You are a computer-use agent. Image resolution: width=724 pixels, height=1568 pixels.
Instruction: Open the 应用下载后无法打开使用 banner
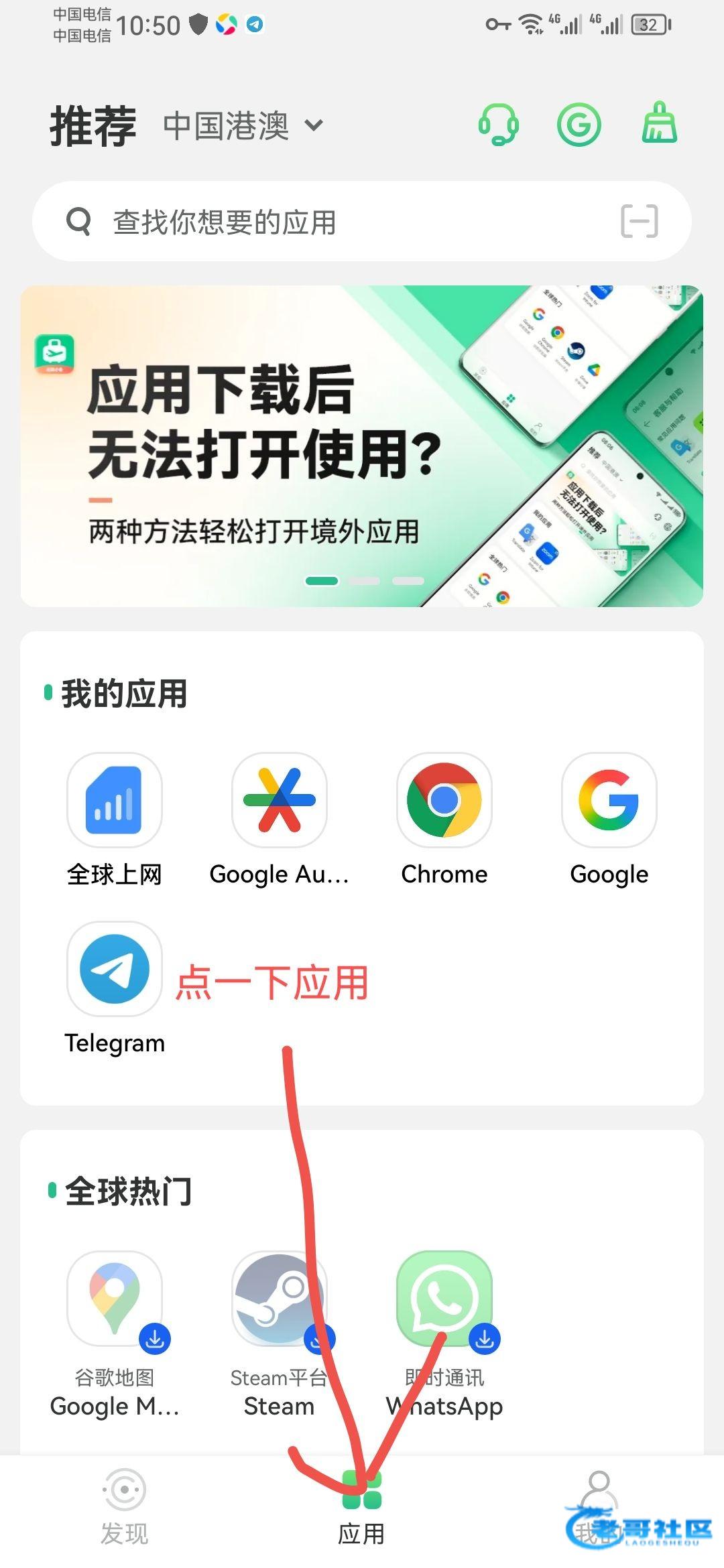(x=362, y=446)
